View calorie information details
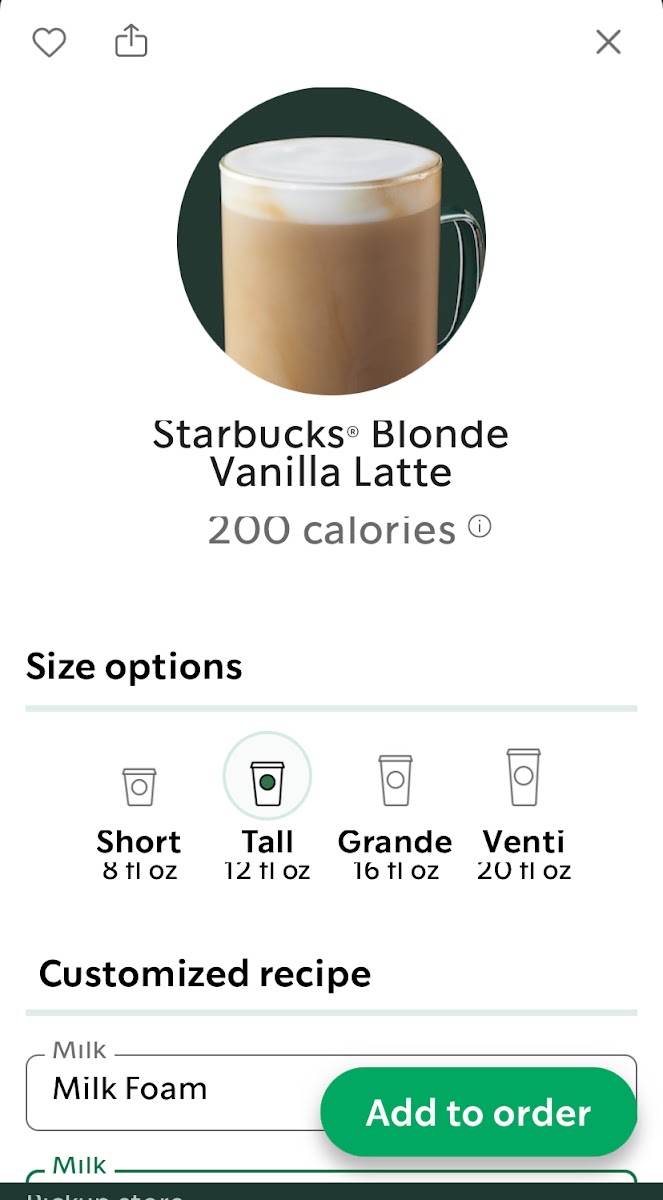Viewport: 663px width, 1200px height. [x=480, y=527]
